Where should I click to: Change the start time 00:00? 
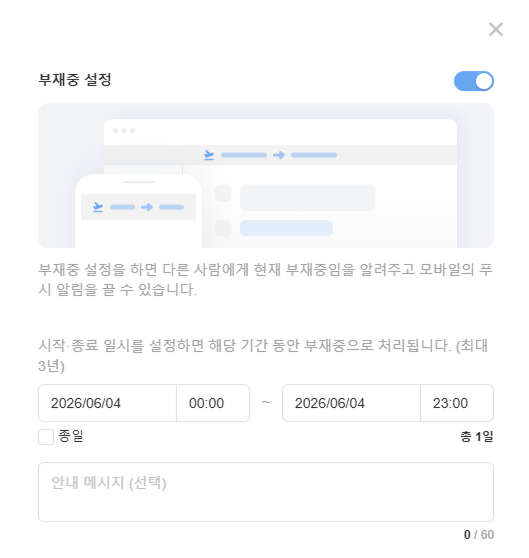point(213,403)
